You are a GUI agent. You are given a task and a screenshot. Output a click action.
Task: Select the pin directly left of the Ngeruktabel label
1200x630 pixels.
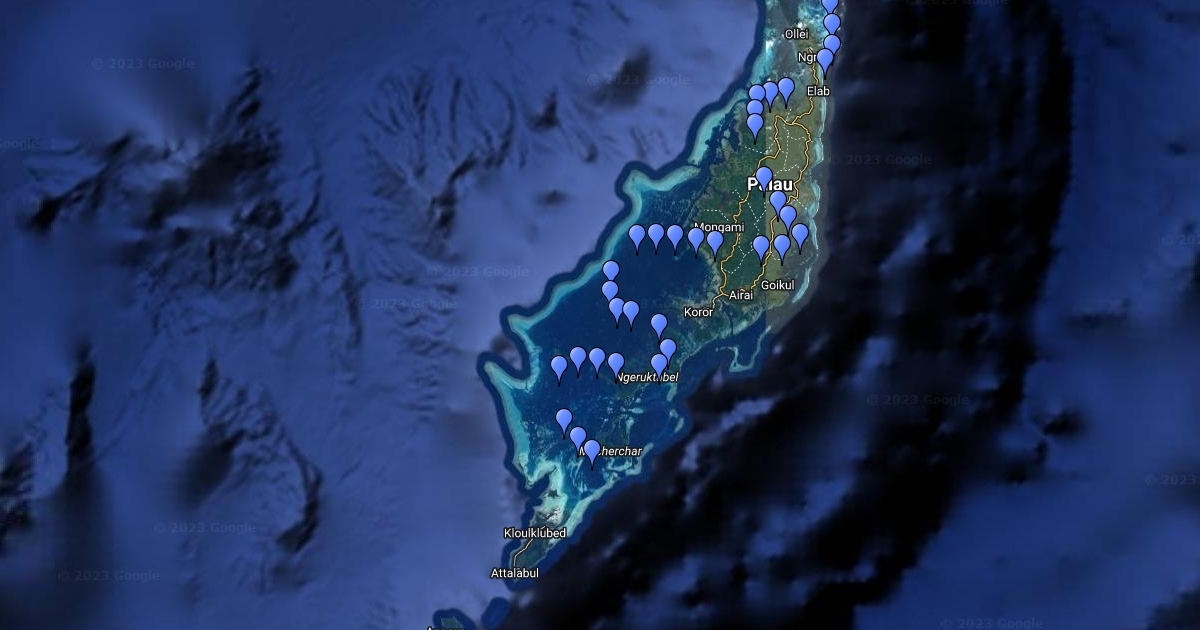pos(616,363)
